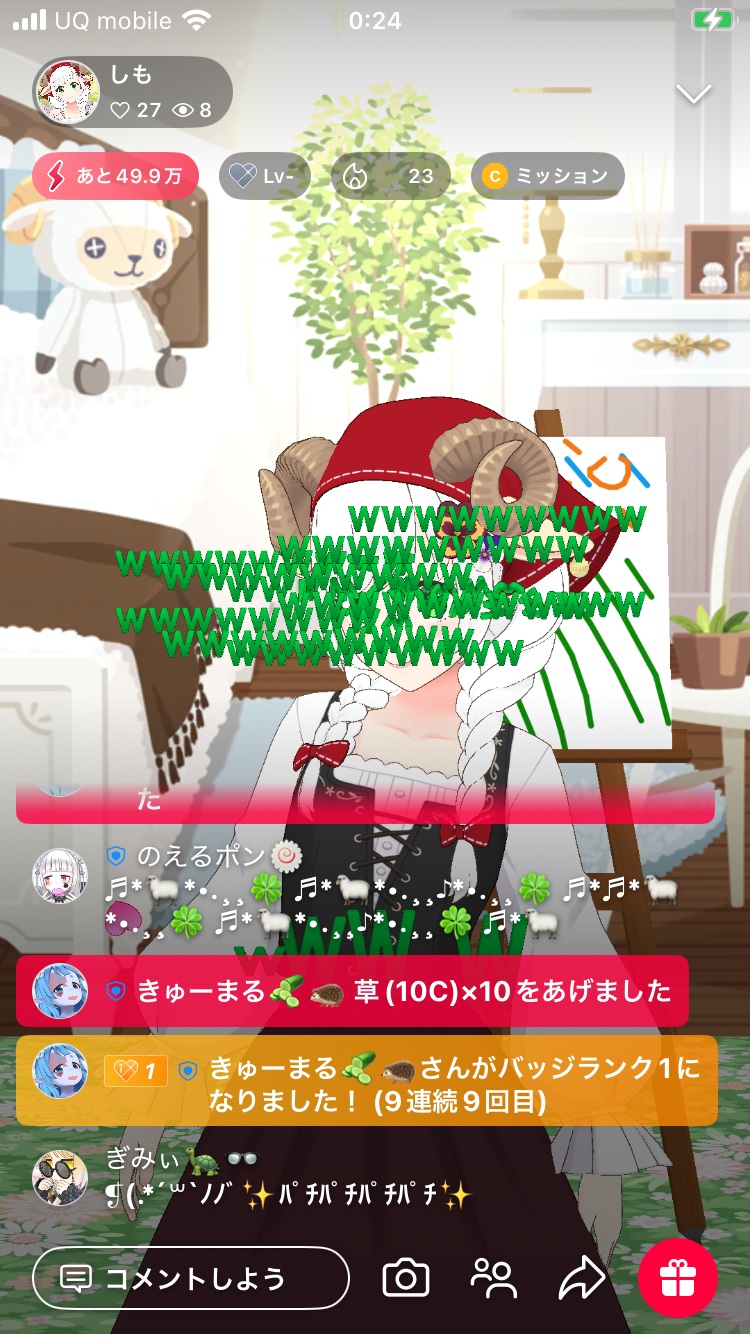Open きゅーまる's gift notification for 草 ×10

pyautogui.click(x=352, y=991)
